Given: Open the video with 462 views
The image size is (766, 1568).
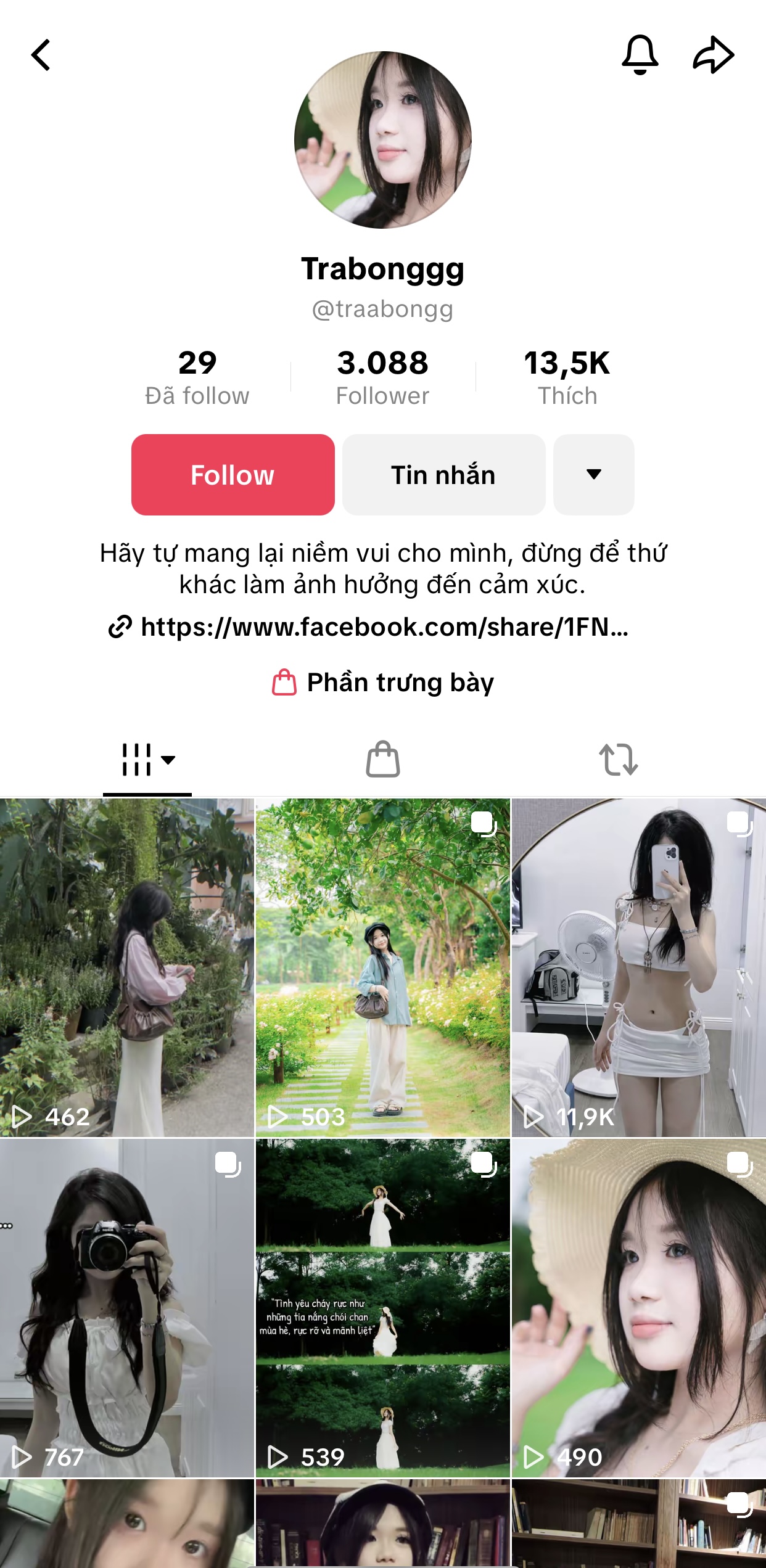Looking at the screenshot, I should pyautogui.click(x=127, y=967).
